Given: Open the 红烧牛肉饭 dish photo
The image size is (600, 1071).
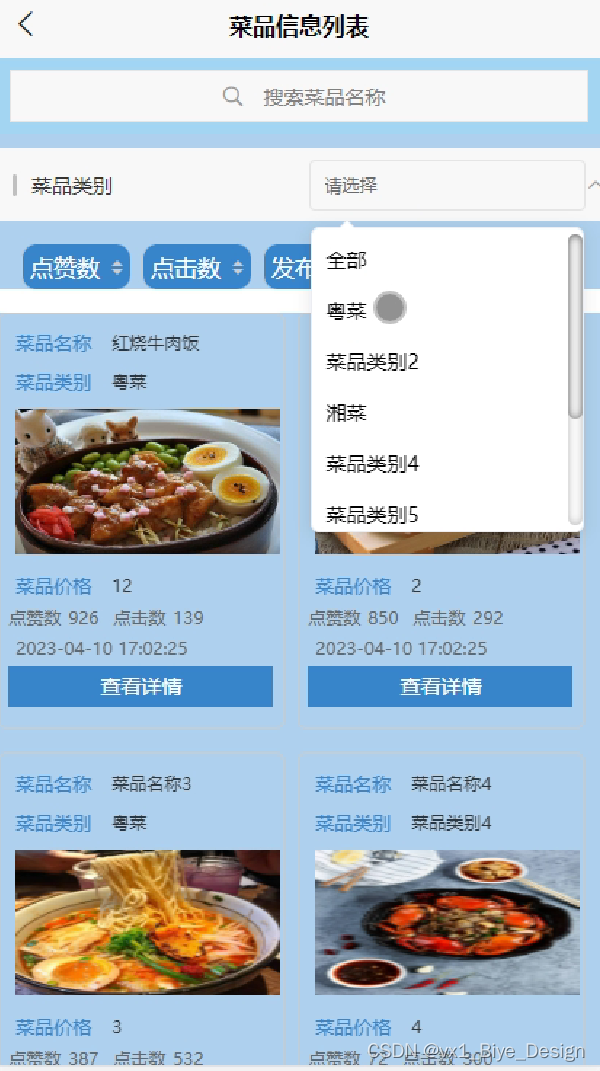Looking at the screenshot, I should (147, 481).
